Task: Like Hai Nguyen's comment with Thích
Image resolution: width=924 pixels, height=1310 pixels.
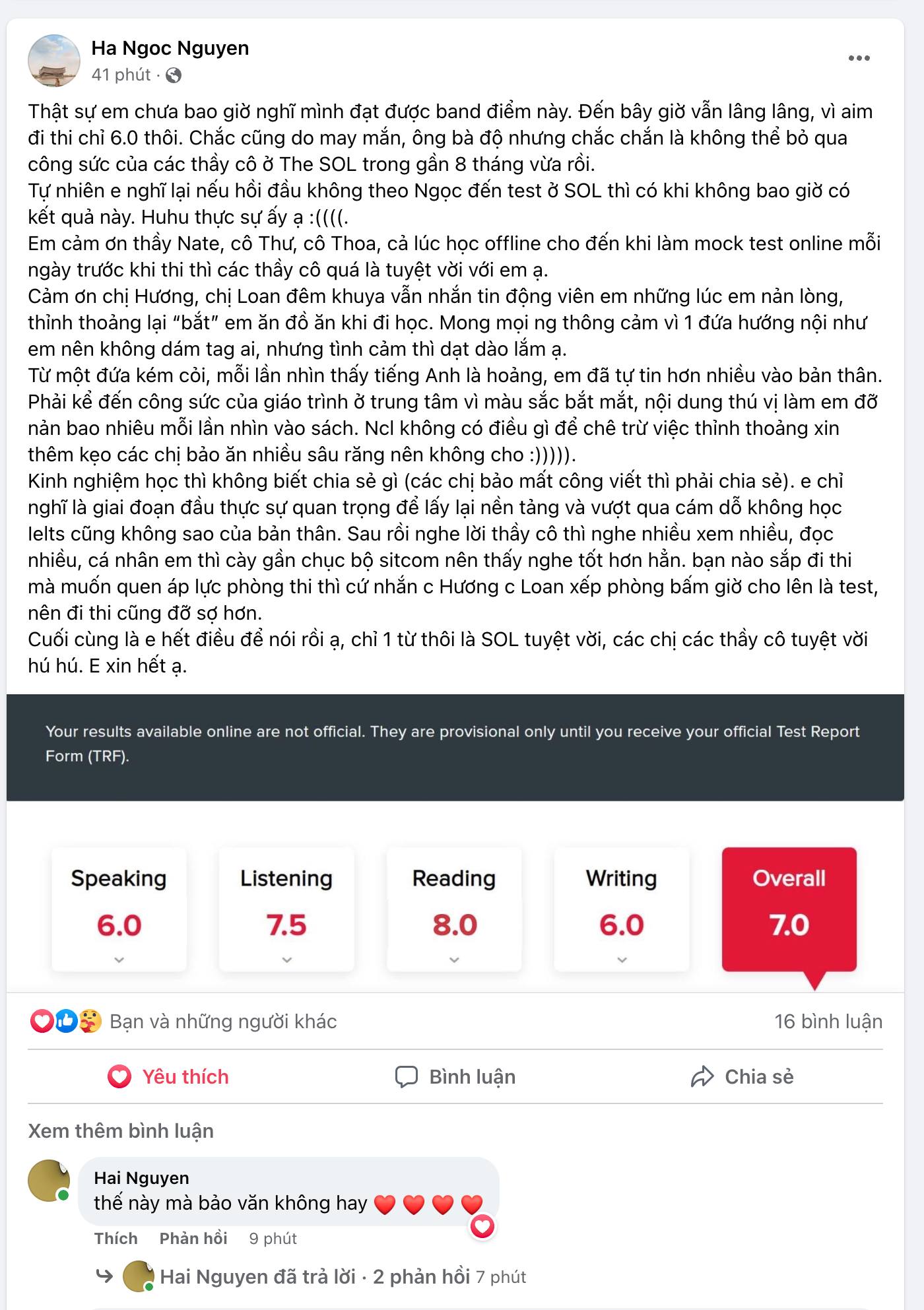Action: [115, 1238]
